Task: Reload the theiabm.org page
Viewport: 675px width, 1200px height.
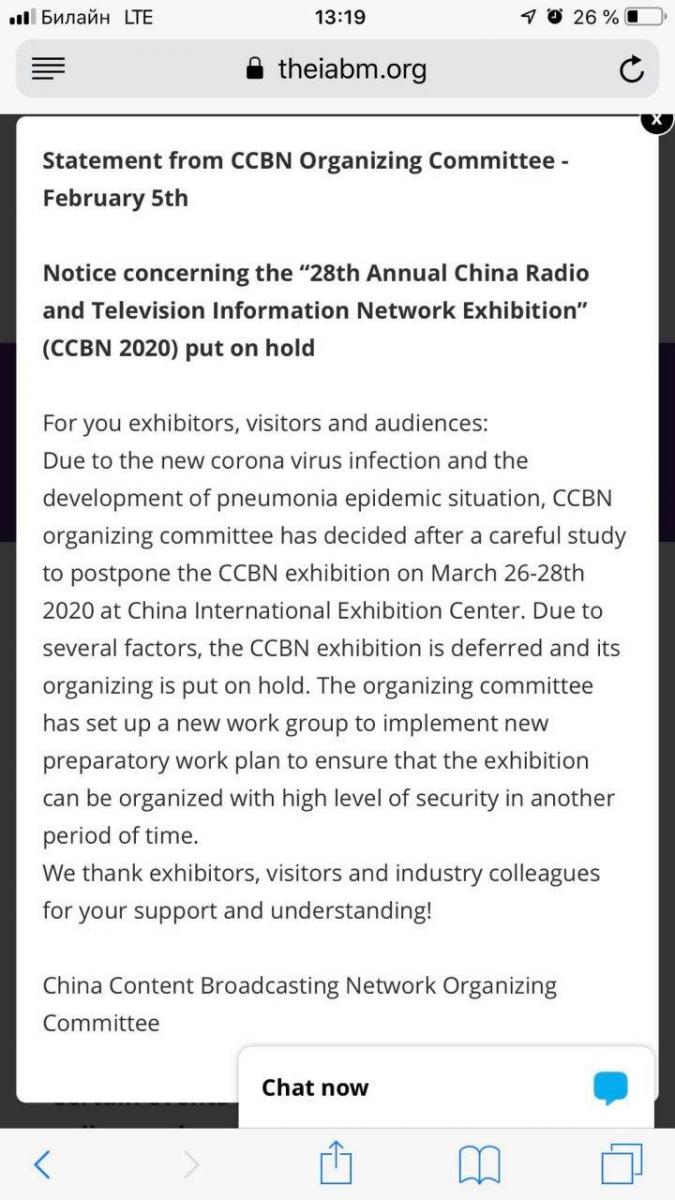Action: (631, 70)
